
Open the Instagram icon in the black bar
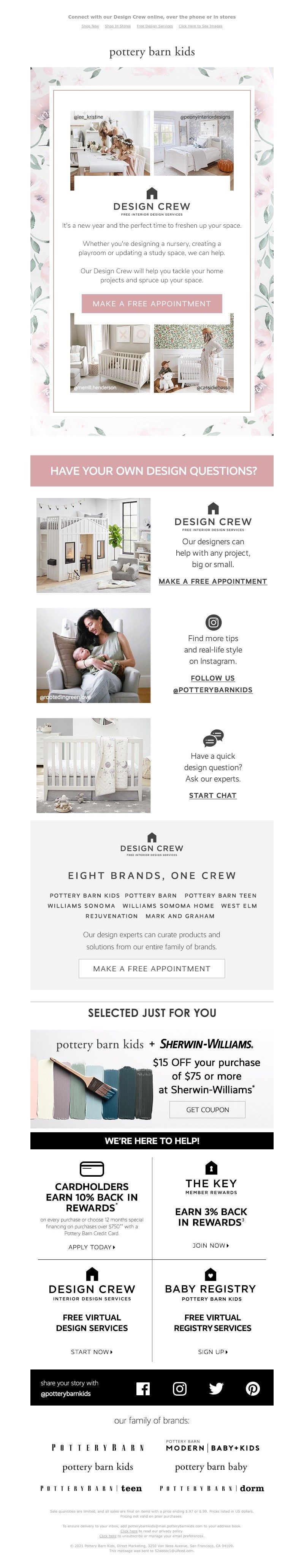click(x=180, y=1388)
